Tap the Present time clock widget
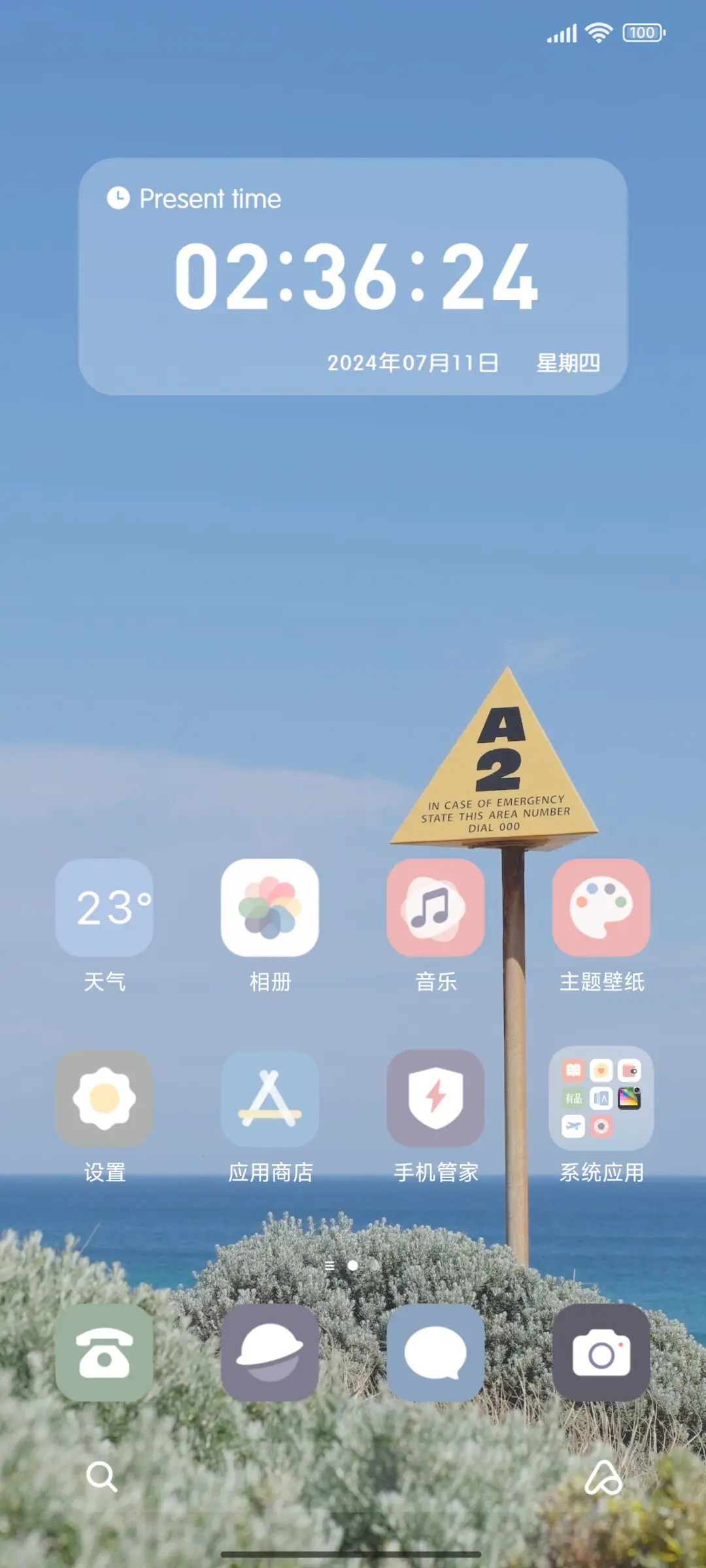The height and width of the screenshot is (1568, 706). (x=353, y=278)
